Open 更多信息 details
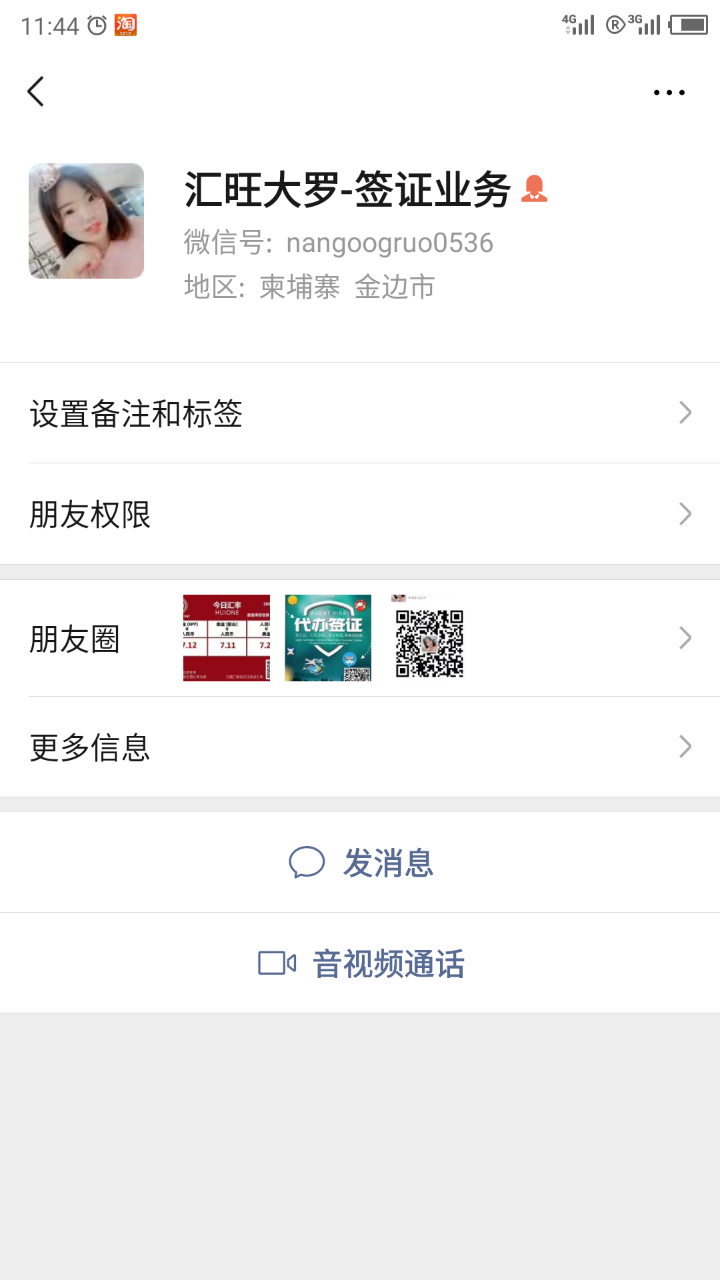 pyautogui.click(x=360, y=747)
